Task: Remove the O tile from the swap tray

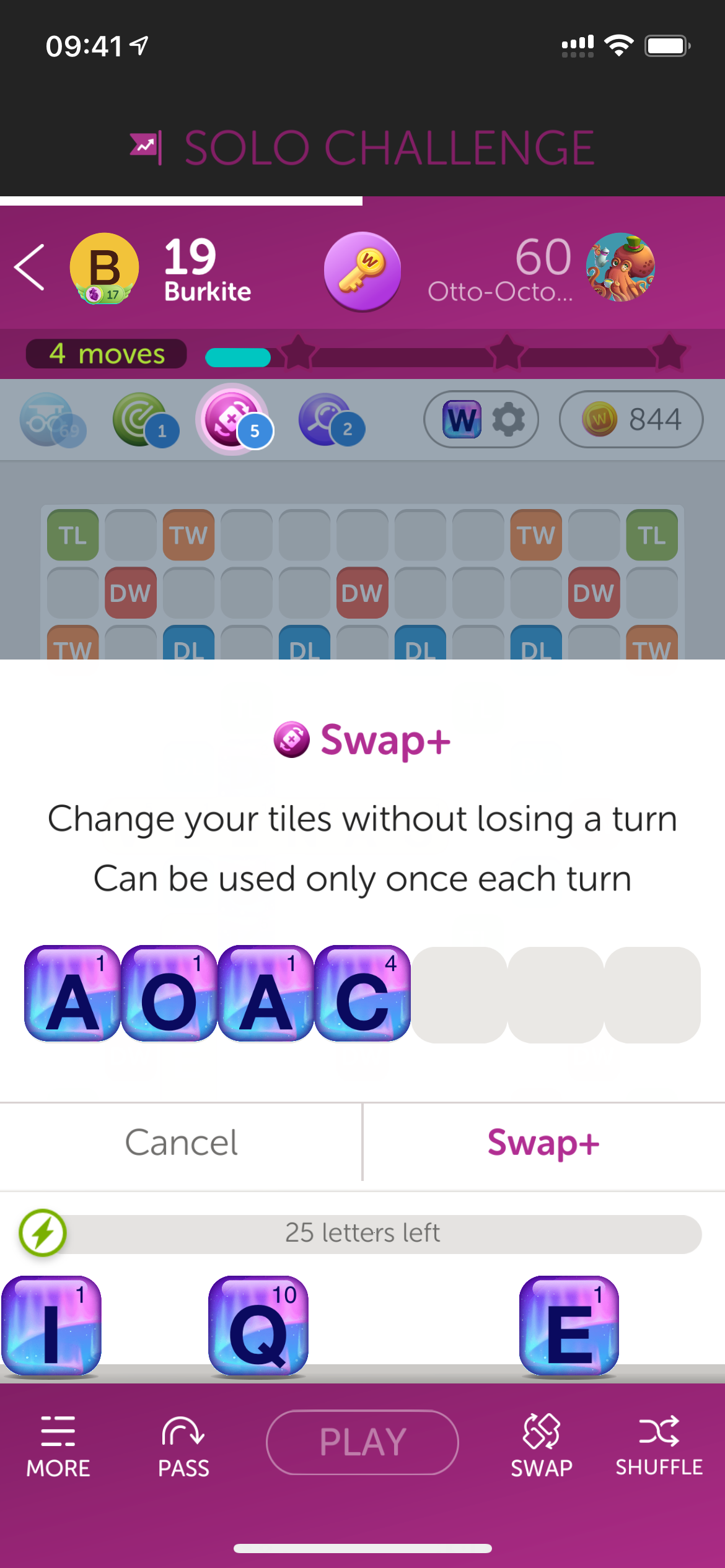Action: [169, 994]
